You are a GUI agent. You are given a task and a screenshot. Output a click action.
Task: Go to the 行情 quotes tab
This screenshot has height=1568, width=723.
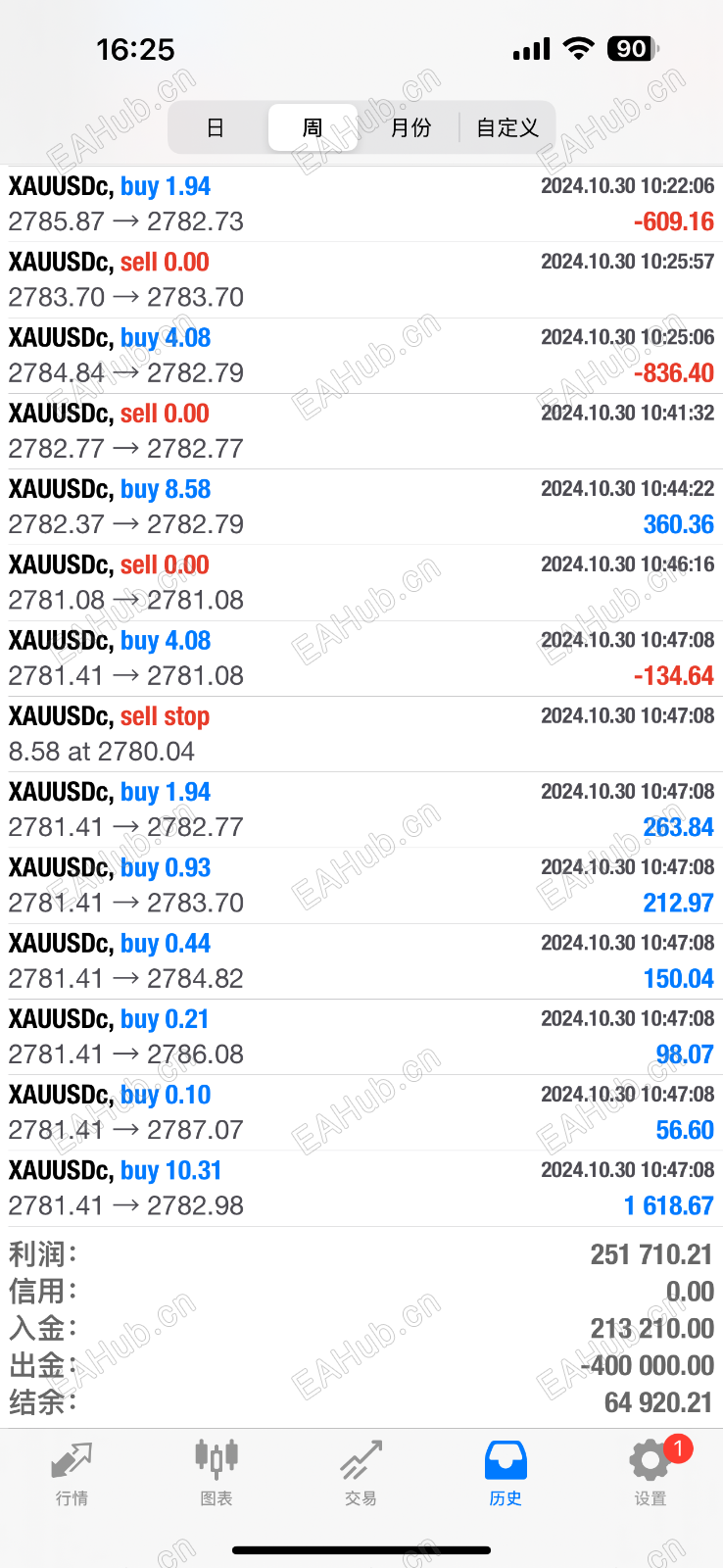[72, 1473]
